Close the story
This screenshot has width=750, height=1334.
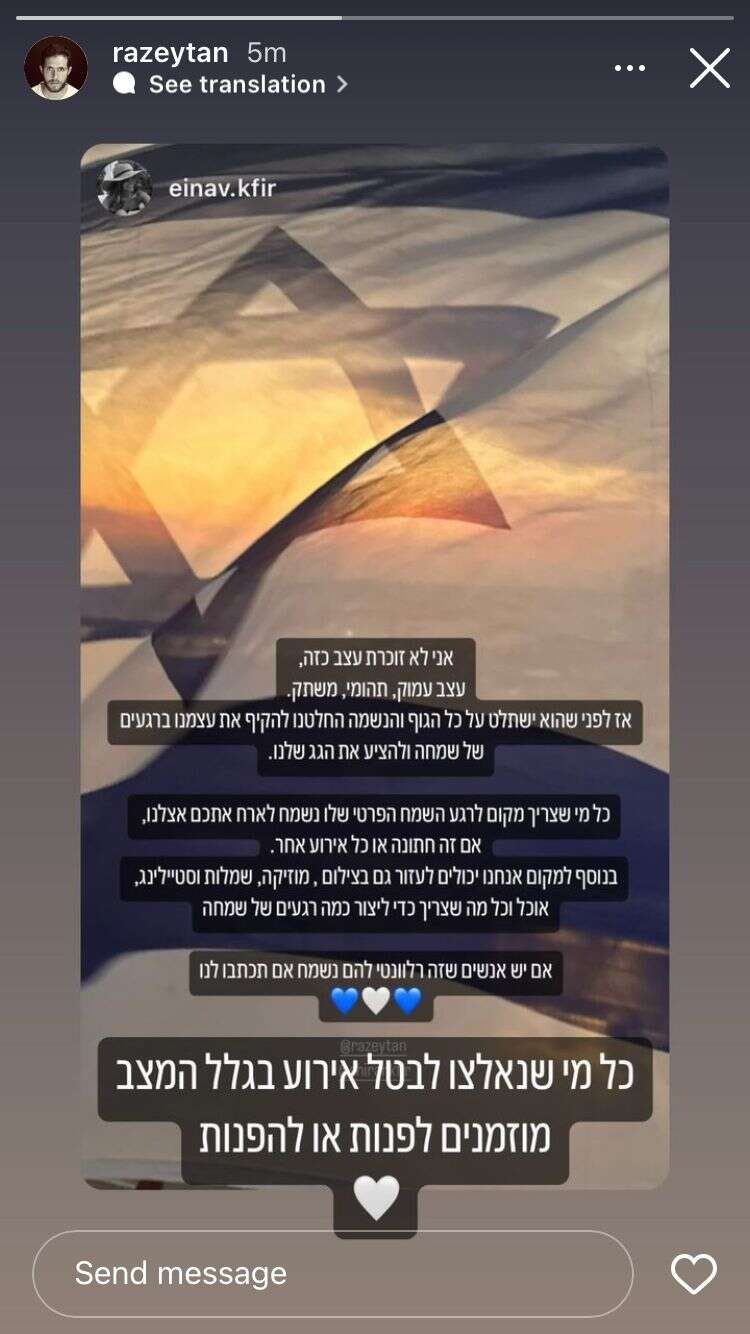coord(710,68)
